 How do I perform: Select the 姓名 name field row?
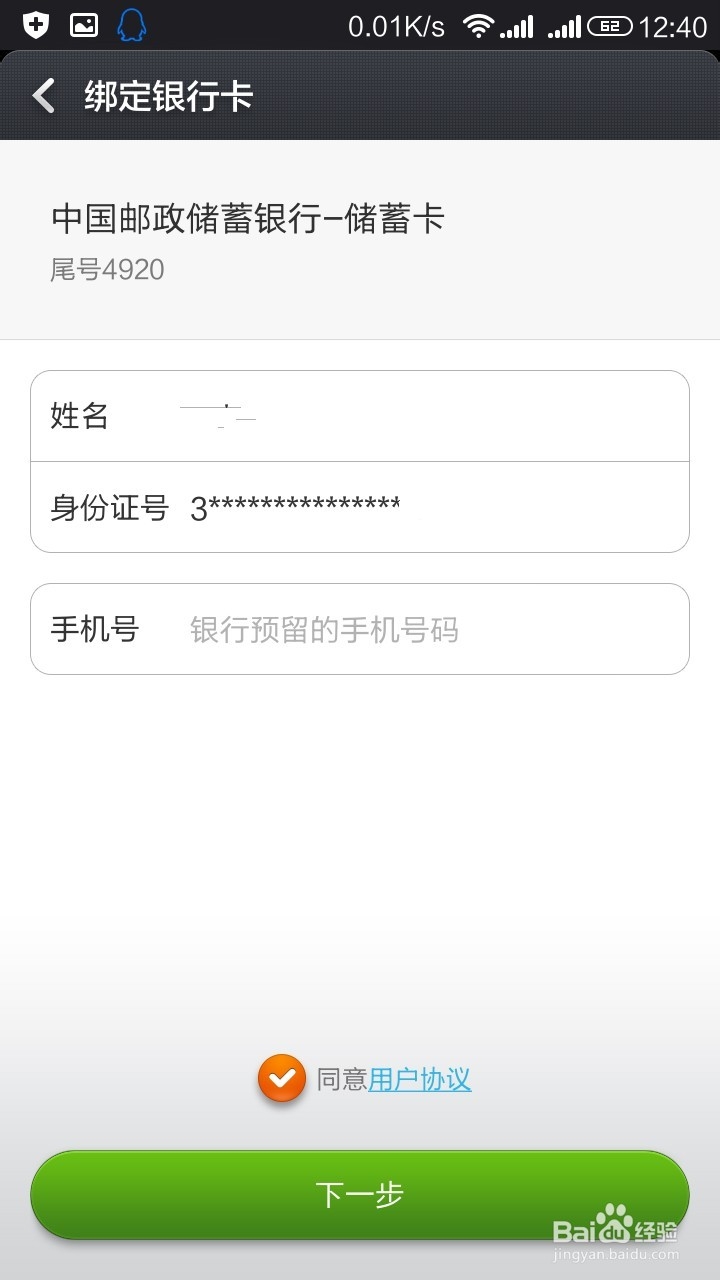(360, 416)
